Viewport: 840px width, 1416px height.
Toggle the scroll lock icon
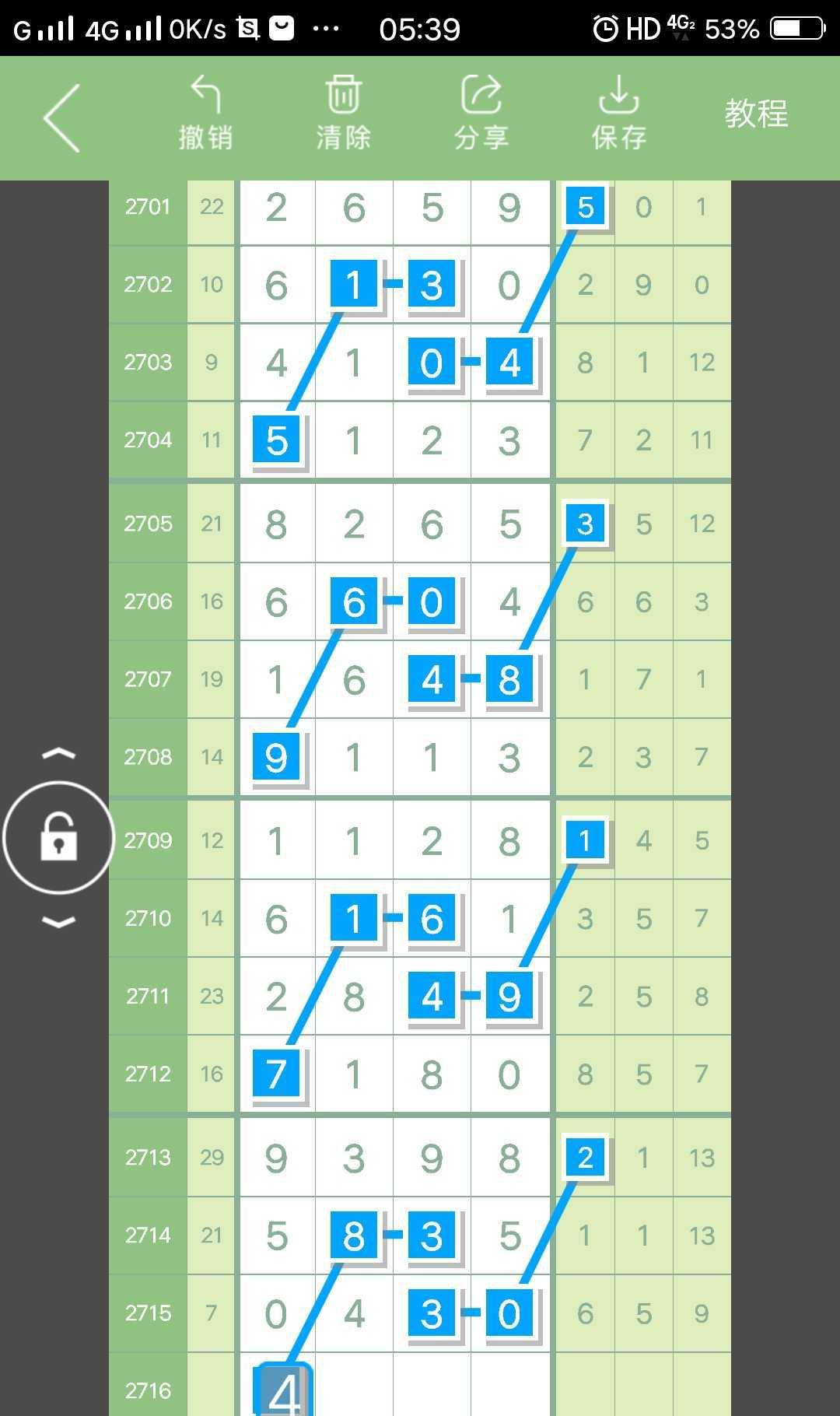(x=59, y=837)
